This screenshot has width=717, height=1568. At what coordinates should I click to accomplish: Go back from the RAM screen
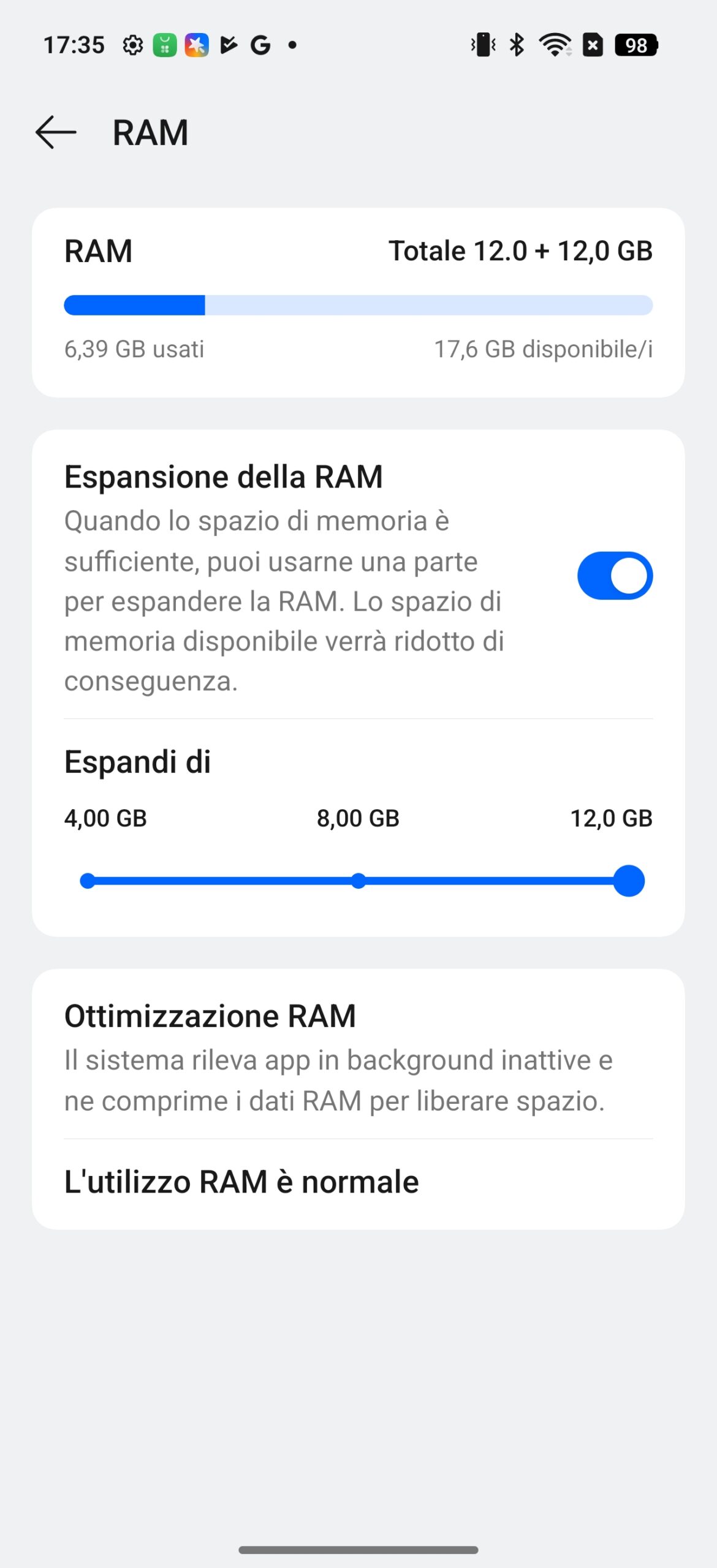[x=56, y=132]
